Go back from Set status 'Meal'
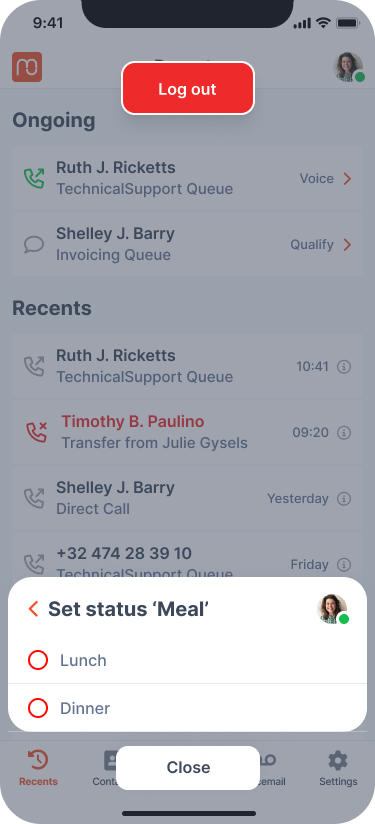The image size is (375, 824). click(33, 609)
